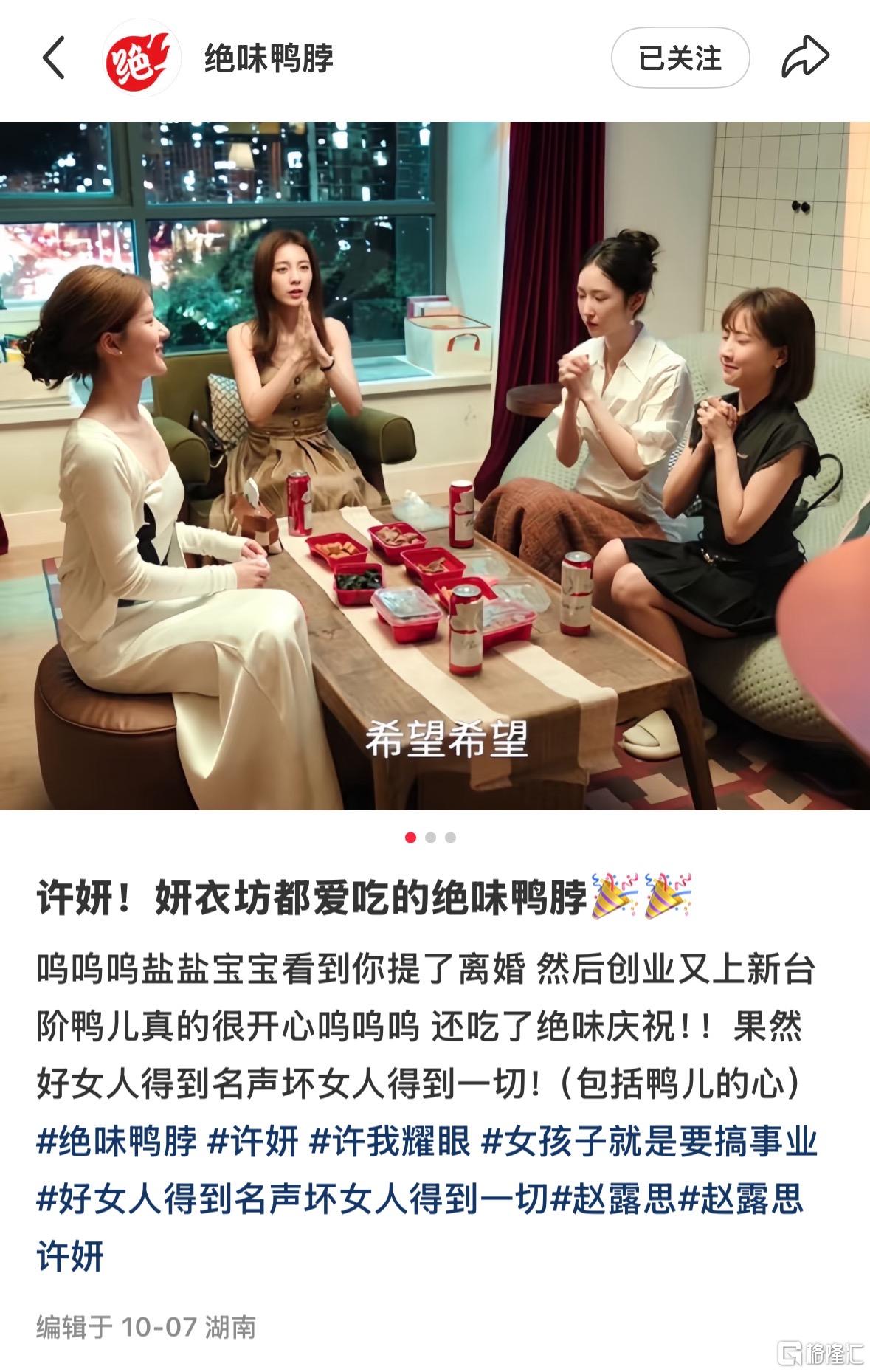Viewport: 870px width, 1372px height.
Task: Open the #许我耀眼 hashtag
Action: 390,1142
